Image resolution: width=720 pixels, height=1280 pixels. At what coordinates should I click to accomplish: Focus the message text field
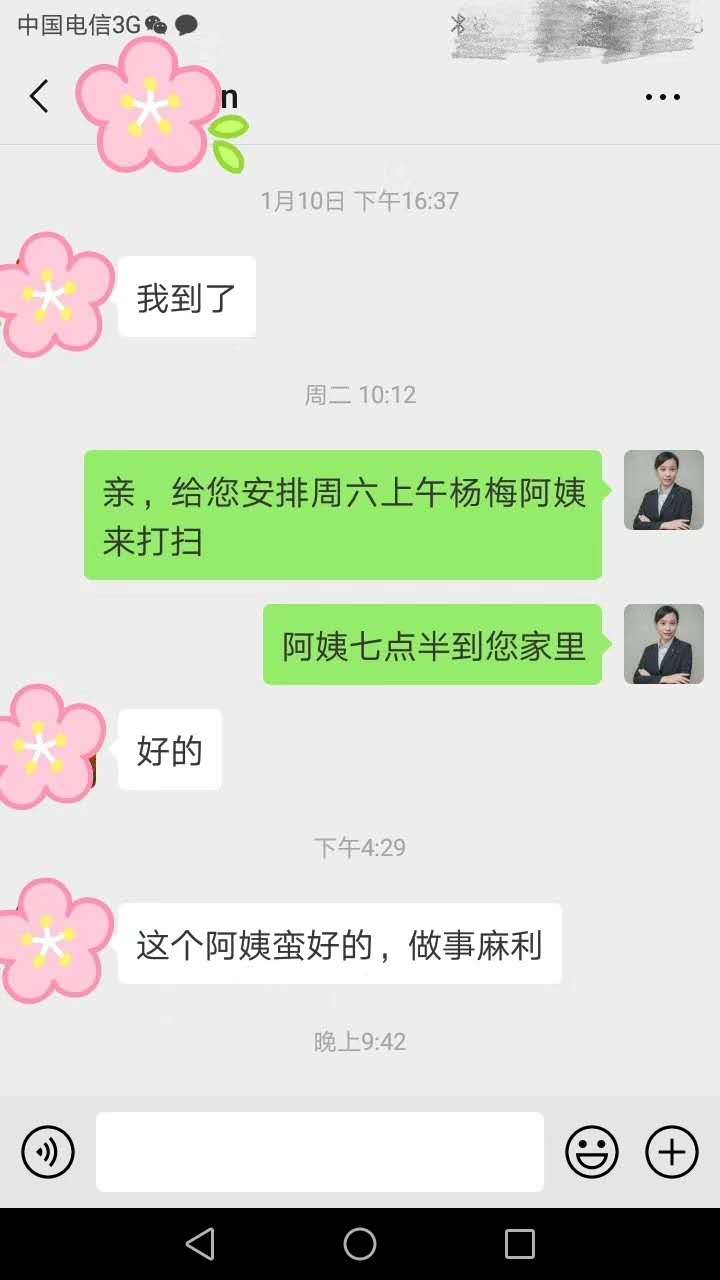click(320, 1152)
